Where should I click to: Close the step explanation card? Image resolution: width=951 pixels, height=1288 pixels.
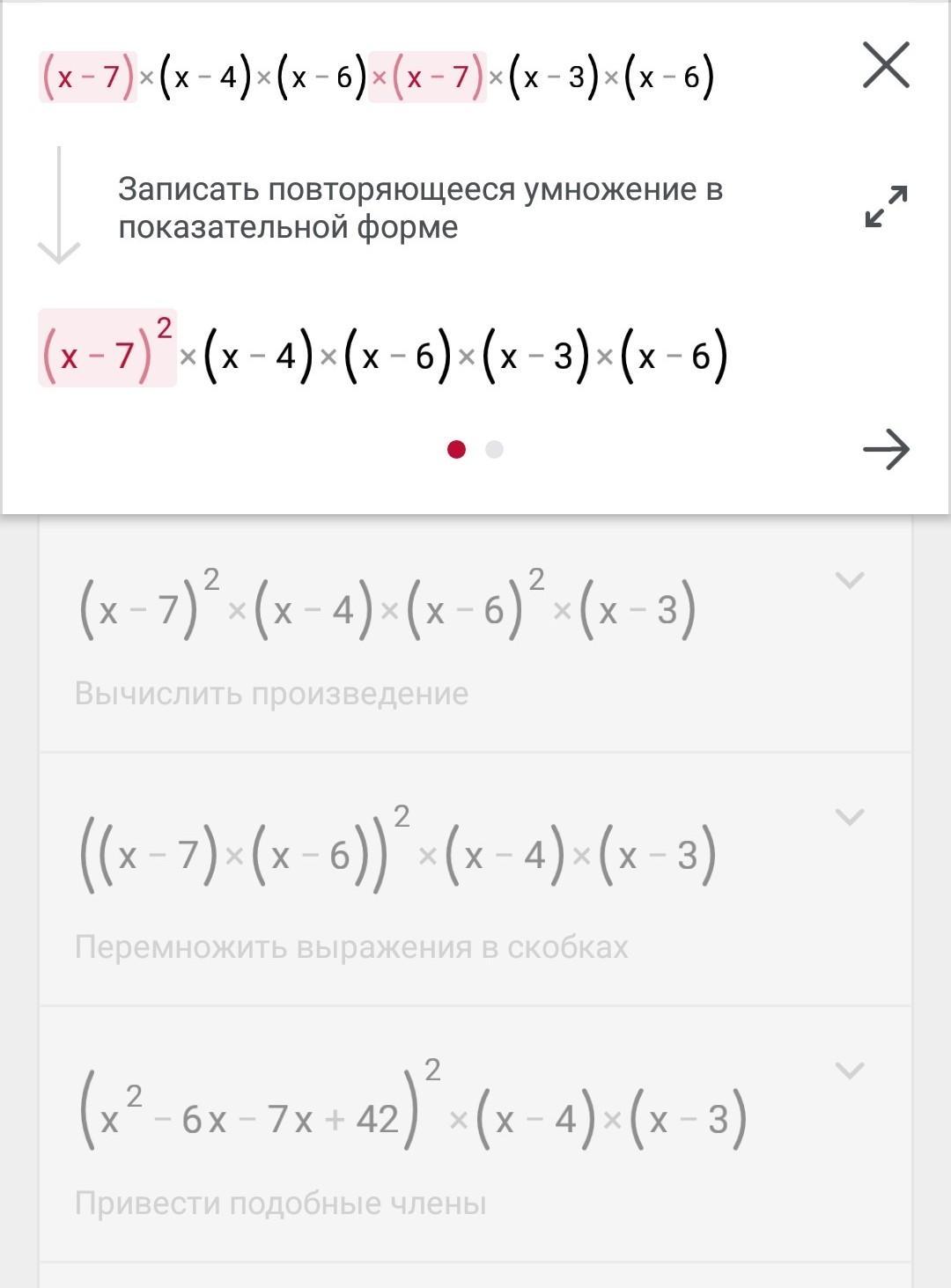tap(885, 66)
